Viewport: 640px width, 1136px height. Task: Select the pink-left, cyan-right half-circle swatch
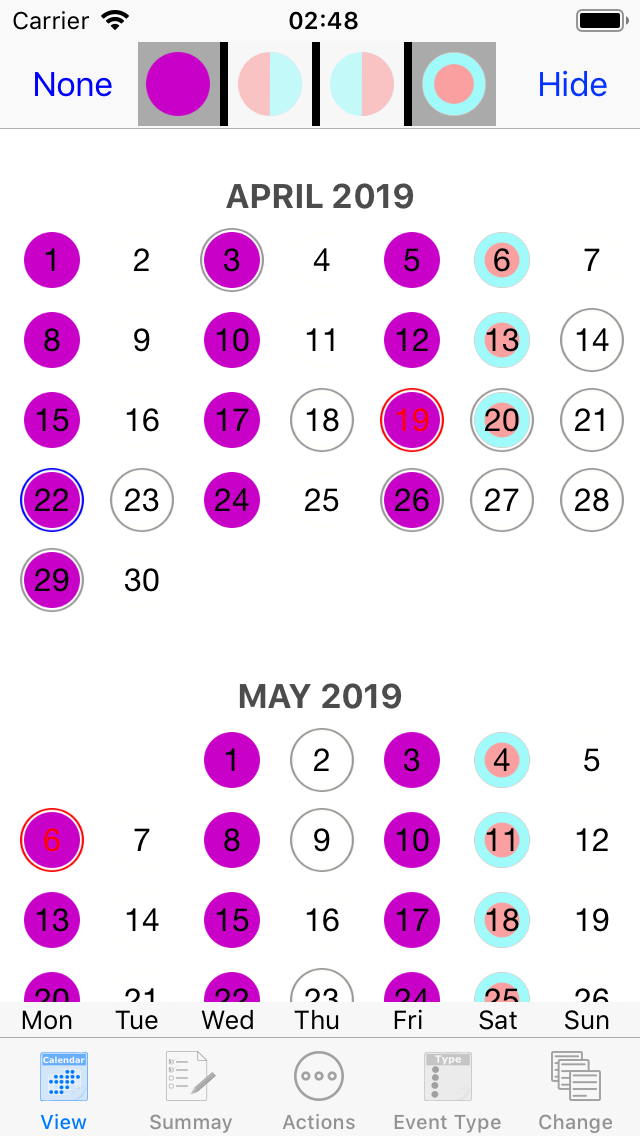pyautogui.click(x=270, y=84)
